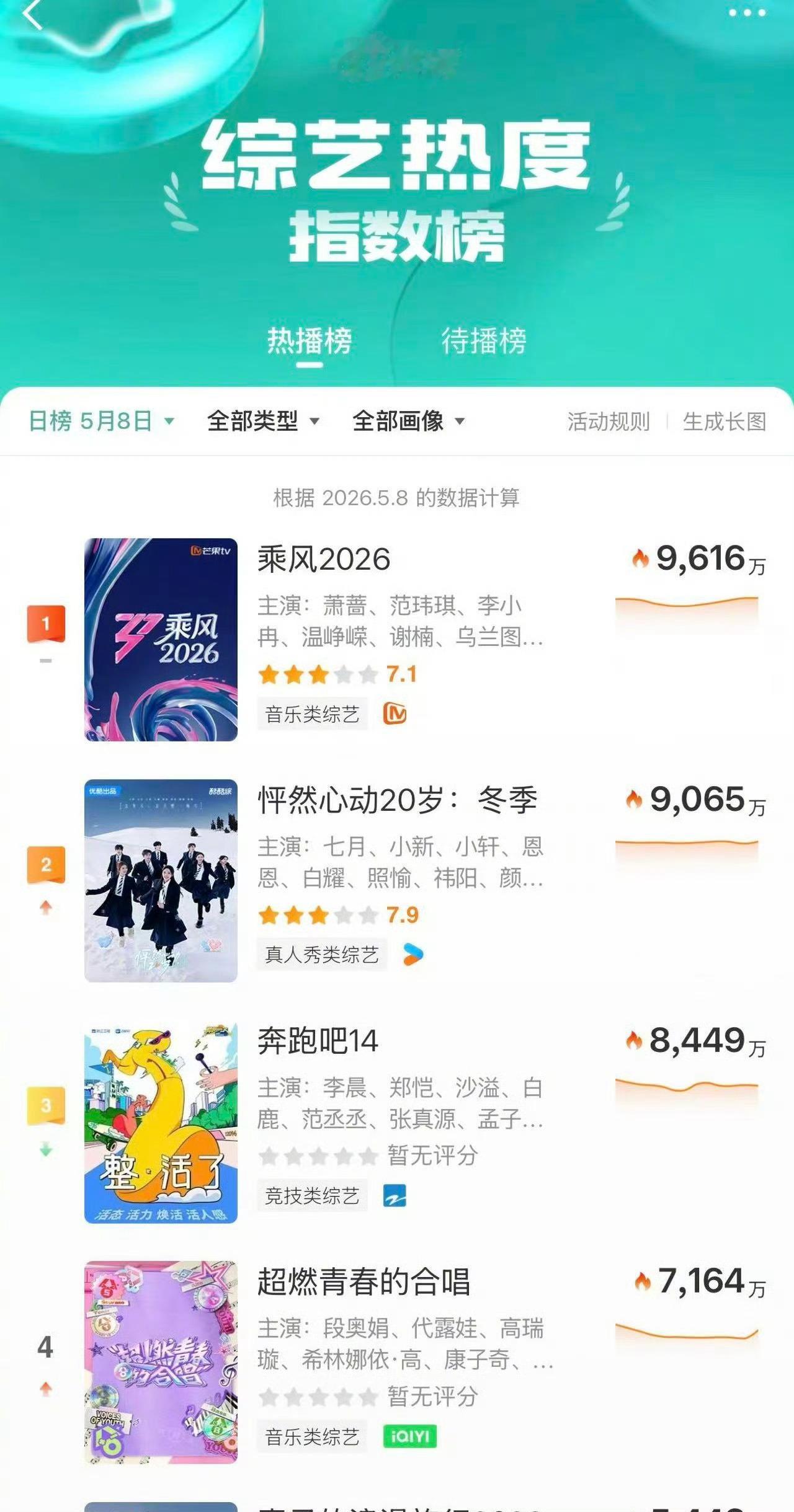The height and width of the screenshot is (1512, 794).
Task: Tap 生成长图 to generate a long image
Action: (x=725, y=422)
